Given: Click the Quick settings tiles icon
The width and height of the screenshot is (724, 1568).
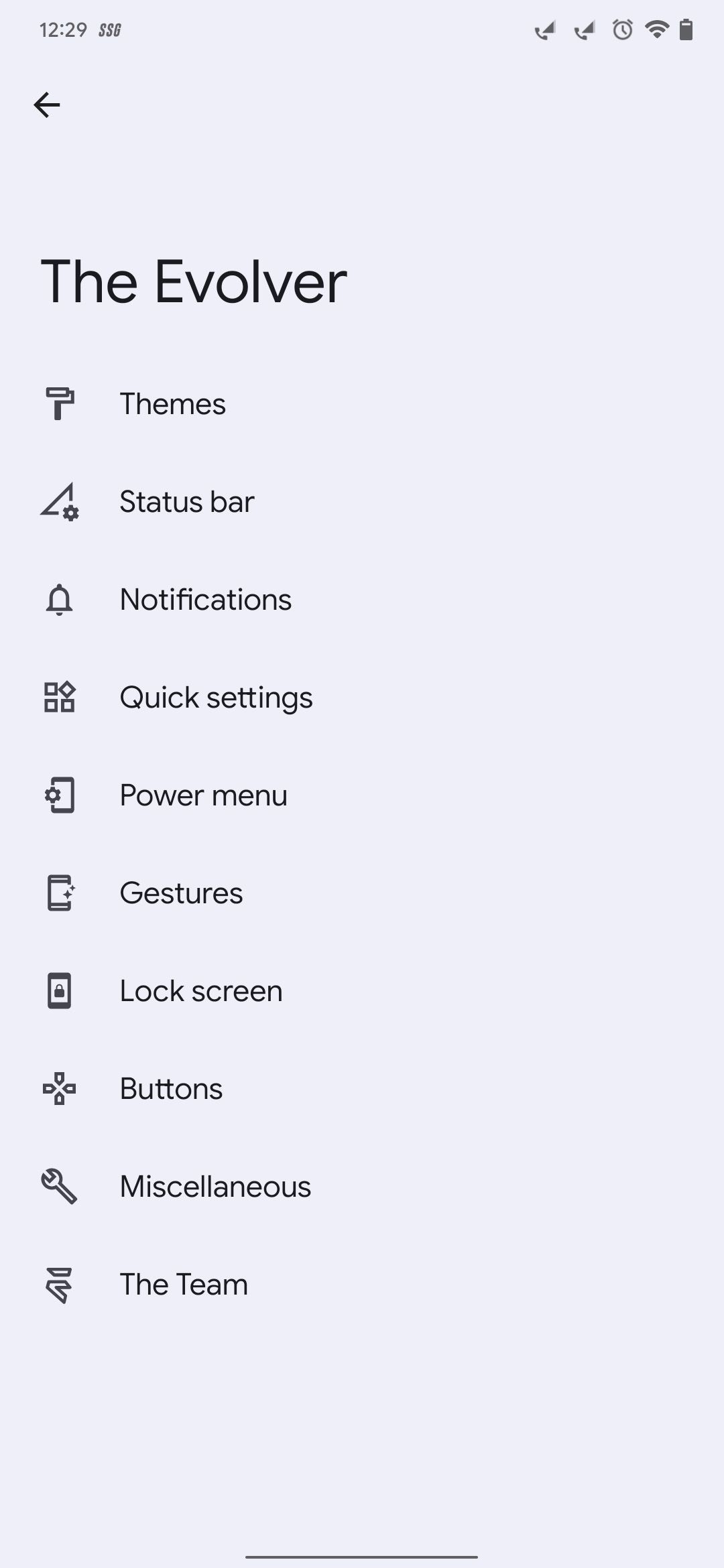Looking at the screenshot, I should 60,697.
